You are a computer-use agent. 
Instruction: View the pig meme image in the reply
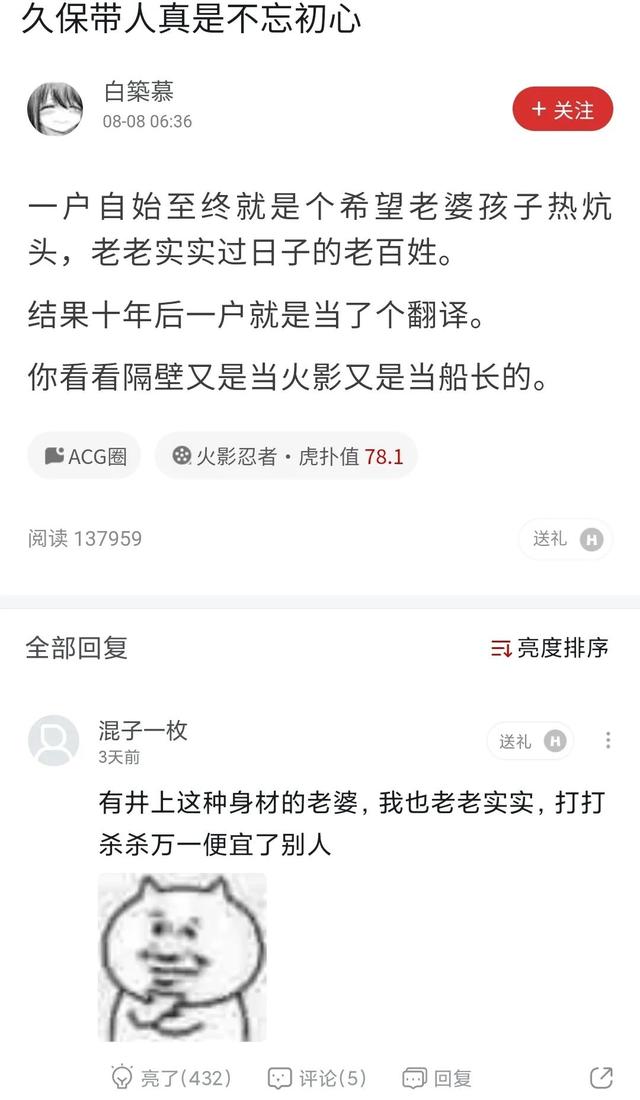[182, 956]
